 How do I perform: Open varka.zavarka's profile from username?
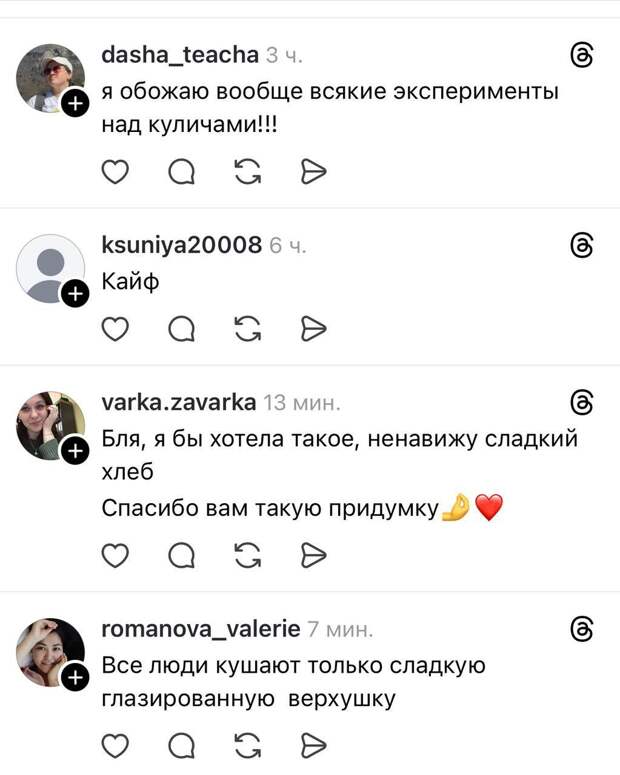(x=179, y=402)
